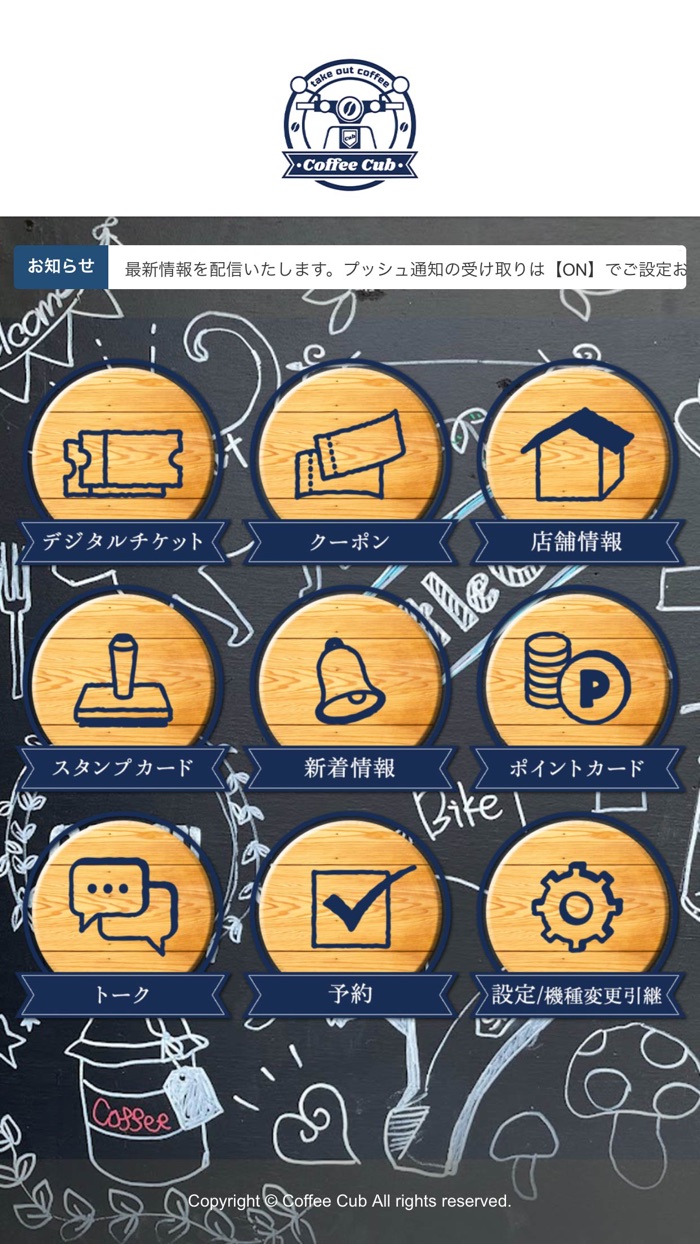Screen dimensions: 700x1244
Task: Tap the お知らせ notice ticker
Action: coord(350,267)
